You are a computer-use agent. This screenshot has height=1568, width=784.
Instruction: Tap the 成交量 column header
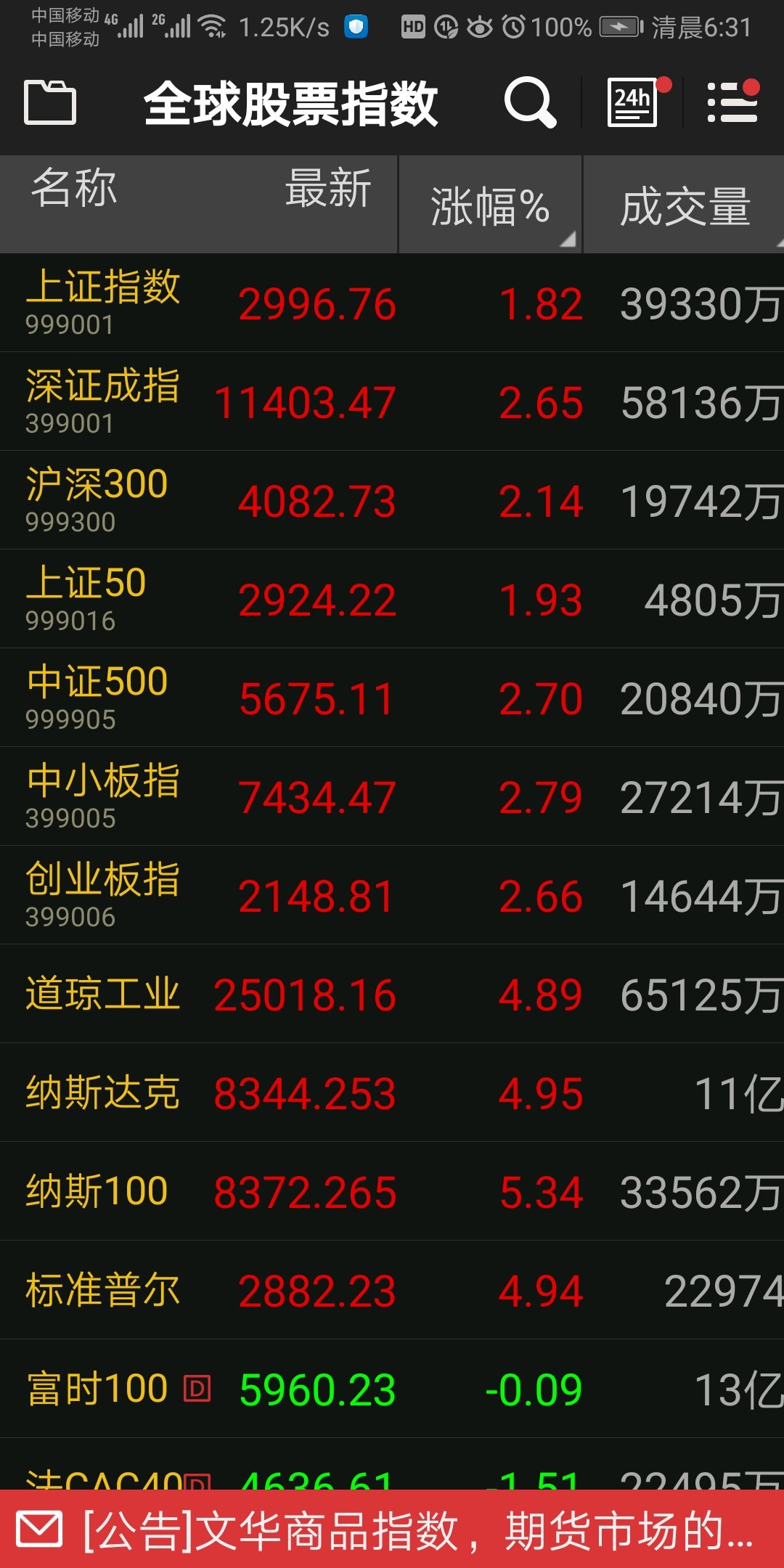pos(685,206)
